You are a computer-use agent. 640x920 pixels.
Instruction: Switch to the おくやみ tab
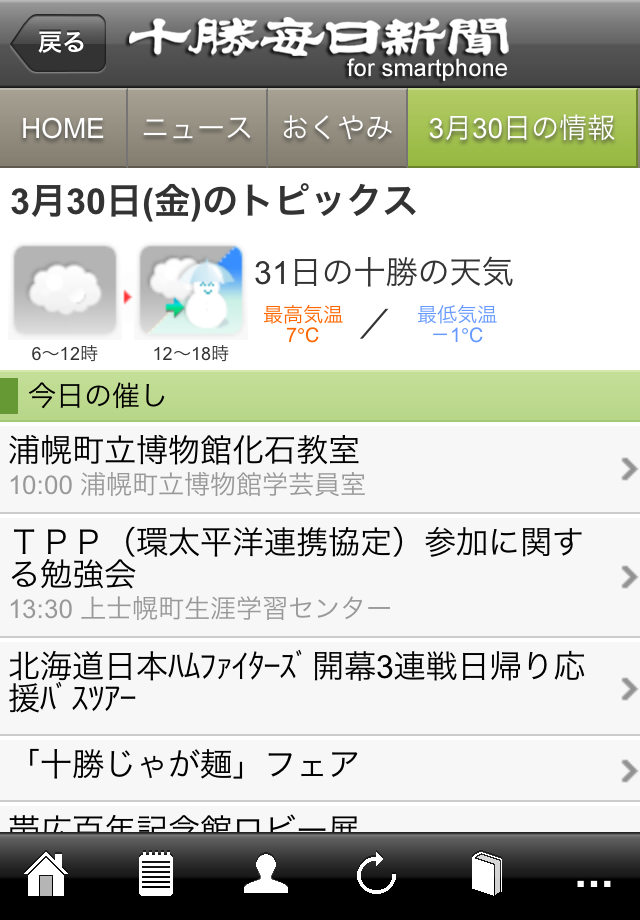[x=337, y=128]
